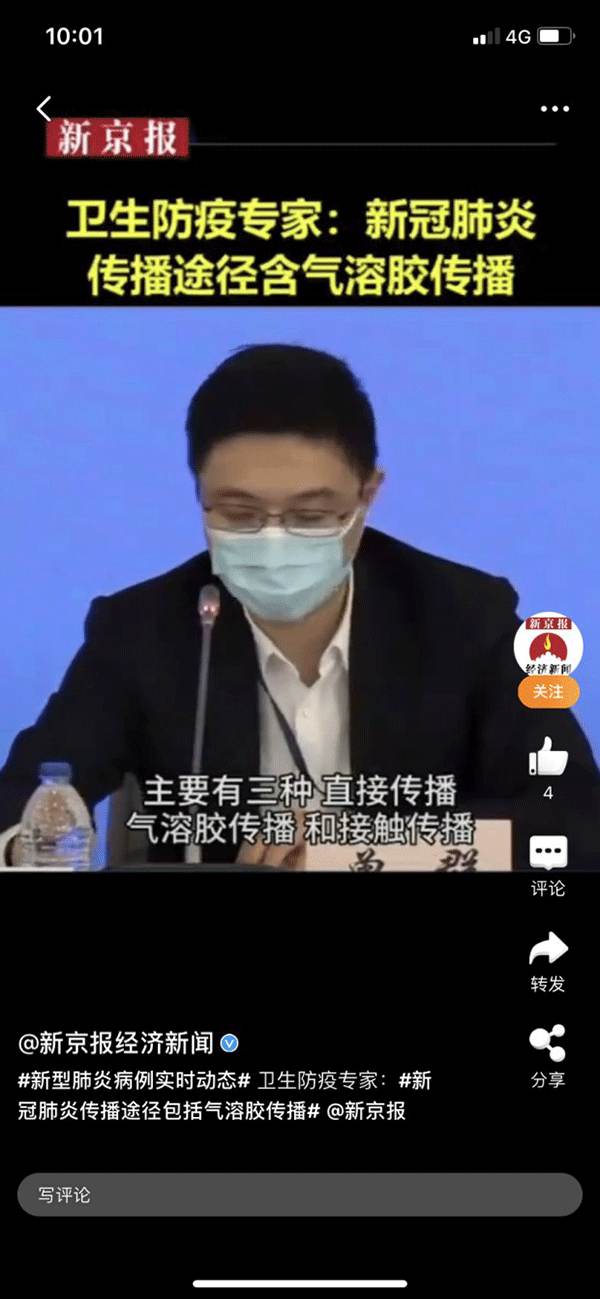The image size is (600, 1299).
Task: Repost the video with the 转发 arrow
Action: click(548, 948)
